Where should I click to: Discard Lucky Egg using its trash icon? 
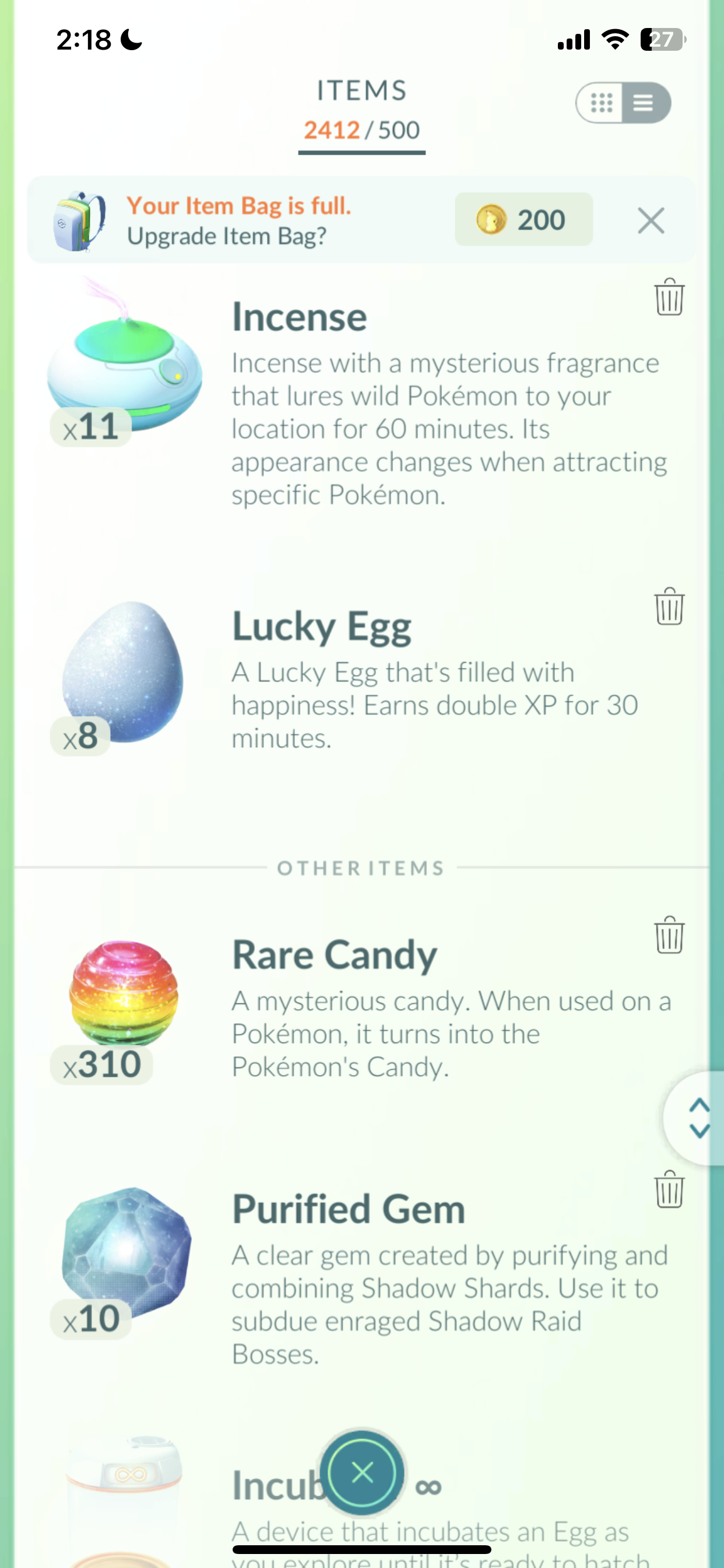tap(669, 606)
